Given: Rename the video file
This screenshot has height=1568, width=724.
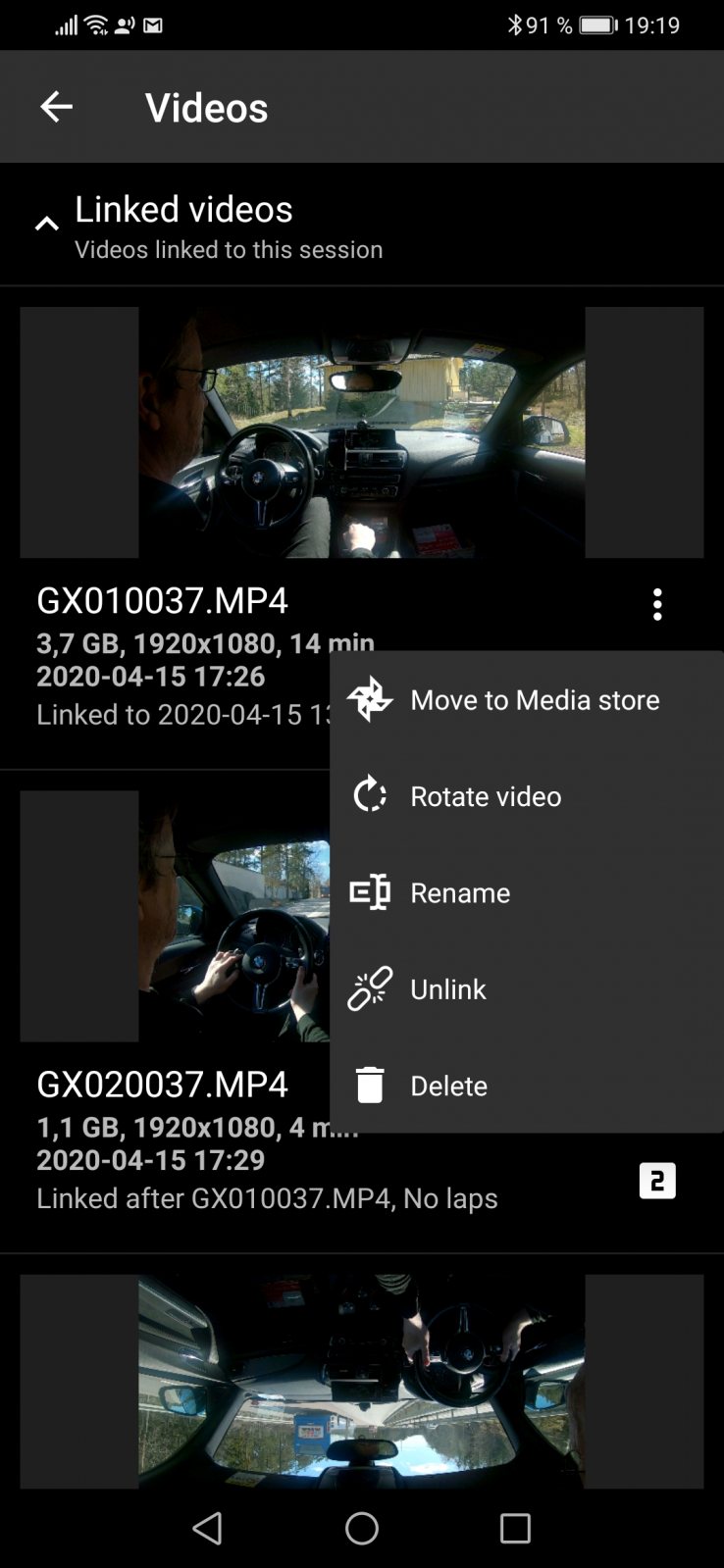Looking at the screenshot, I should click(459, 893).
